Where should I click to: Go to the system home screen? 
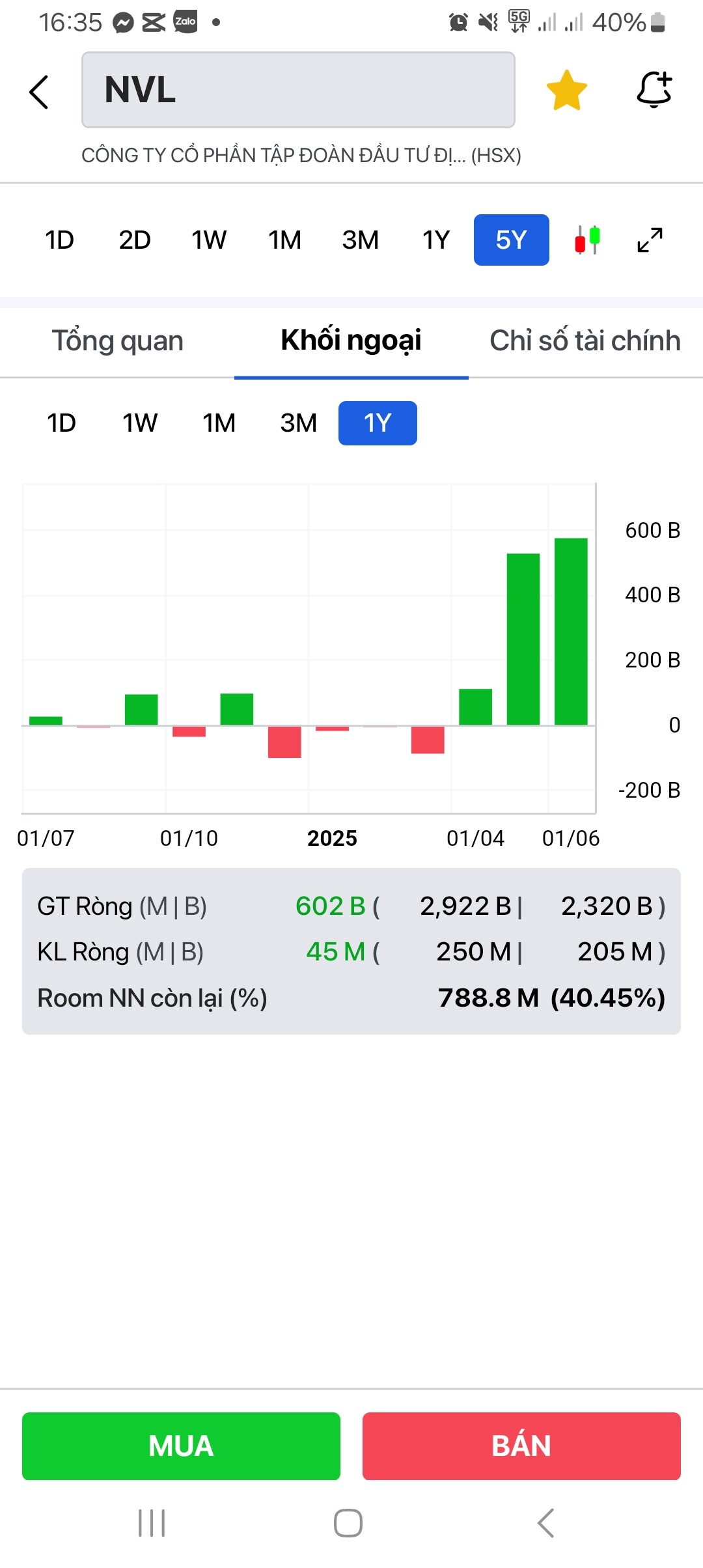(x=348, y=1523)
